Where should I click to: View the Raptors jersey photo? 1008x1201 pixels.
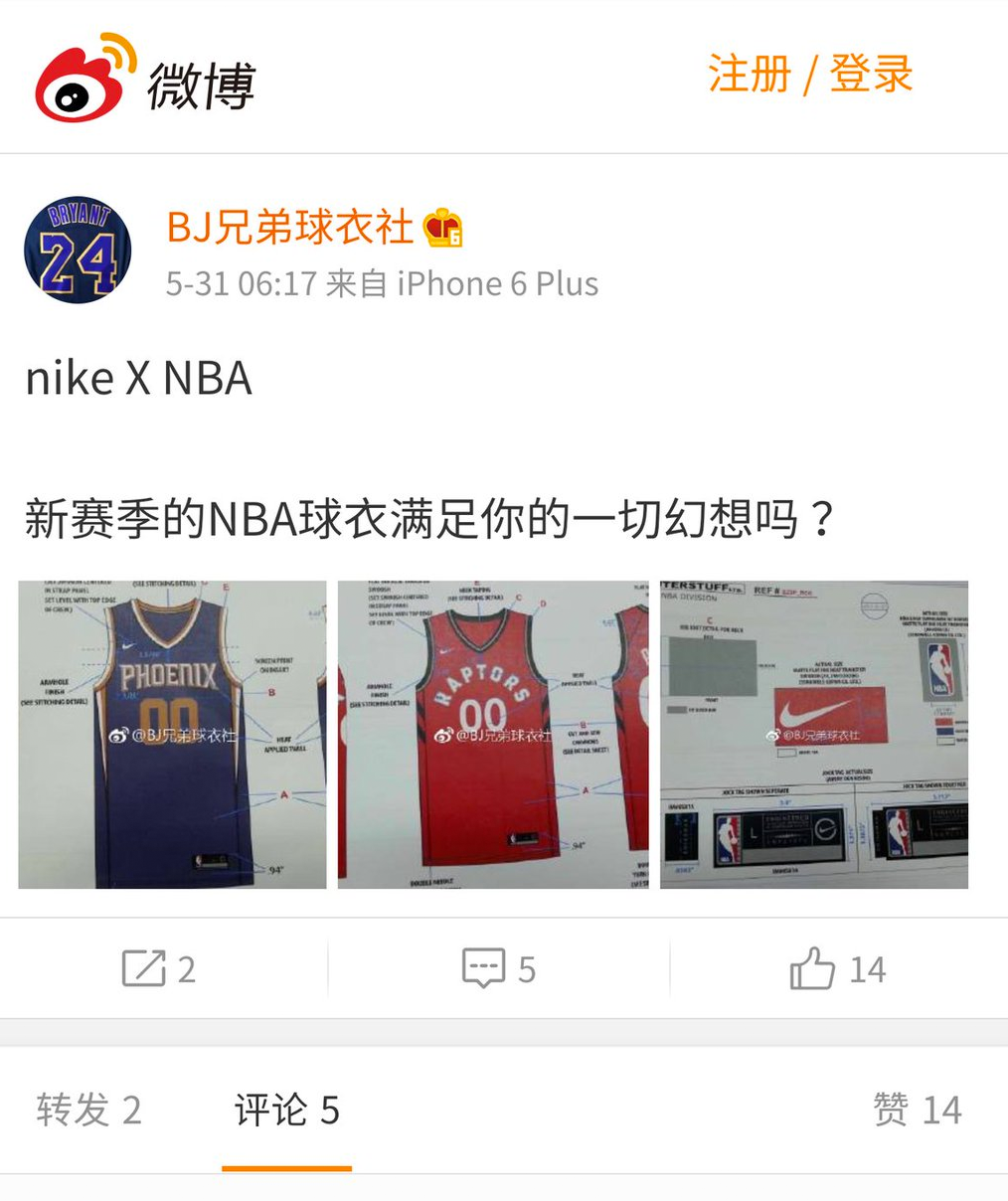[493, 735]
